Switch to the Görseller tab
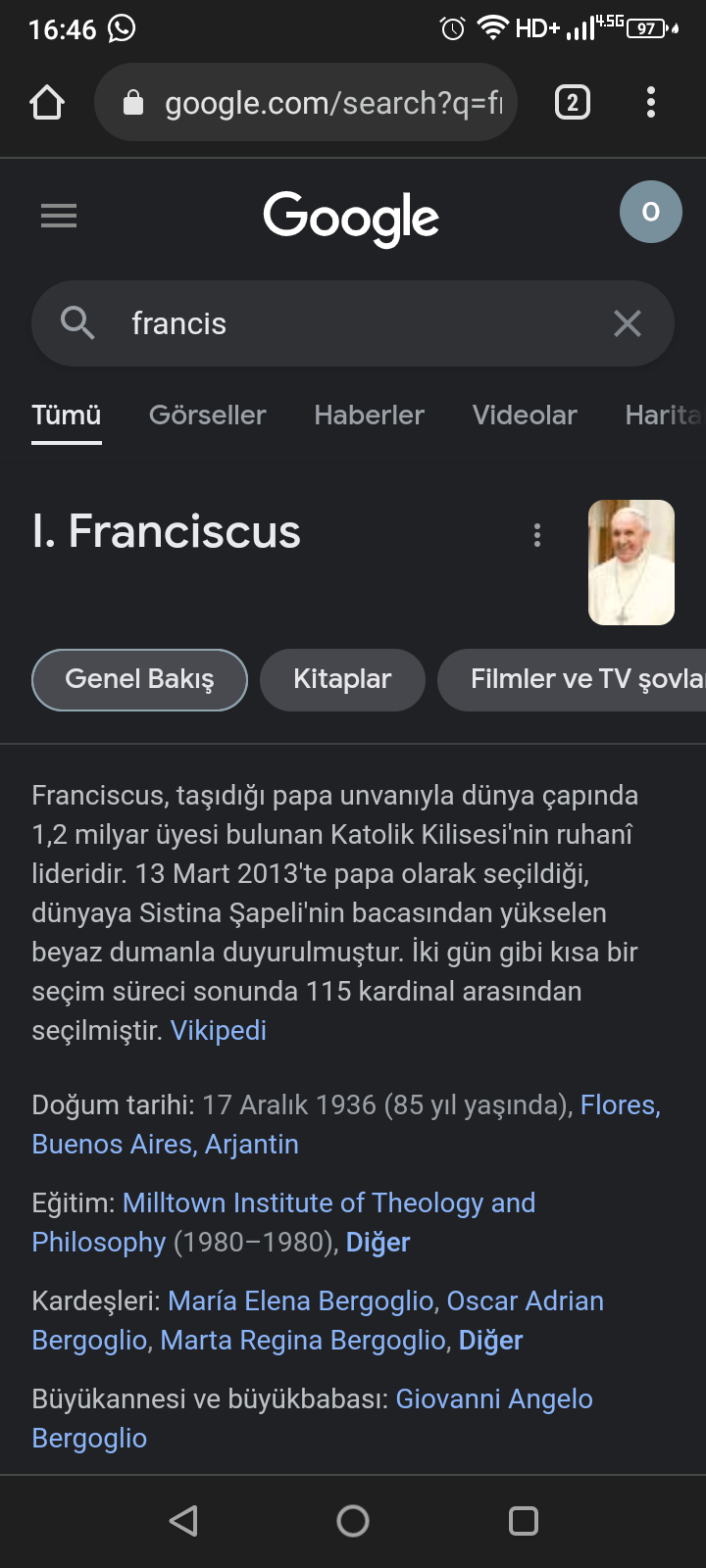This screenshot has height=1568, width=706. tap(207, 416)
